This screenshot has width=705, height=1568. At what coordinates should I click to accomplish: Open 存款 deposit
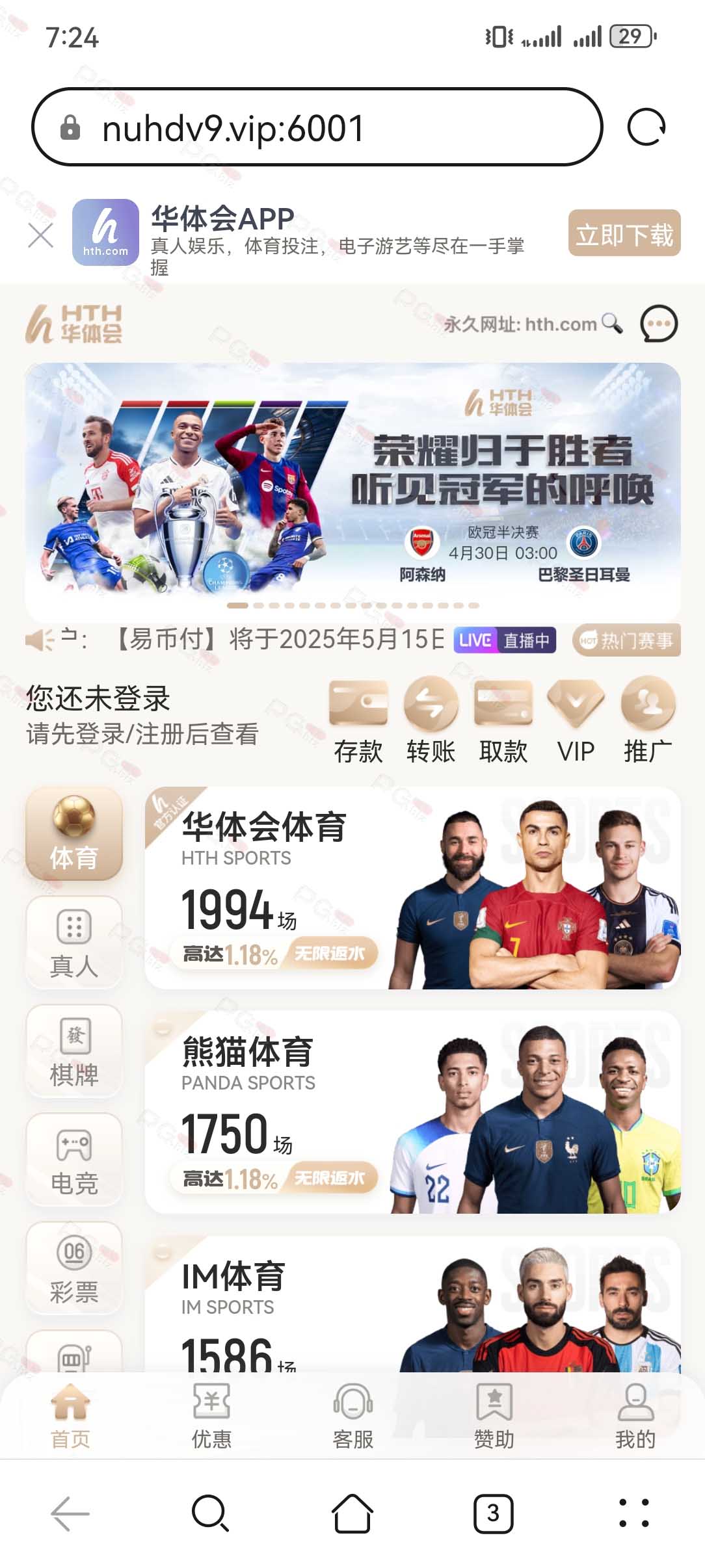358,722
